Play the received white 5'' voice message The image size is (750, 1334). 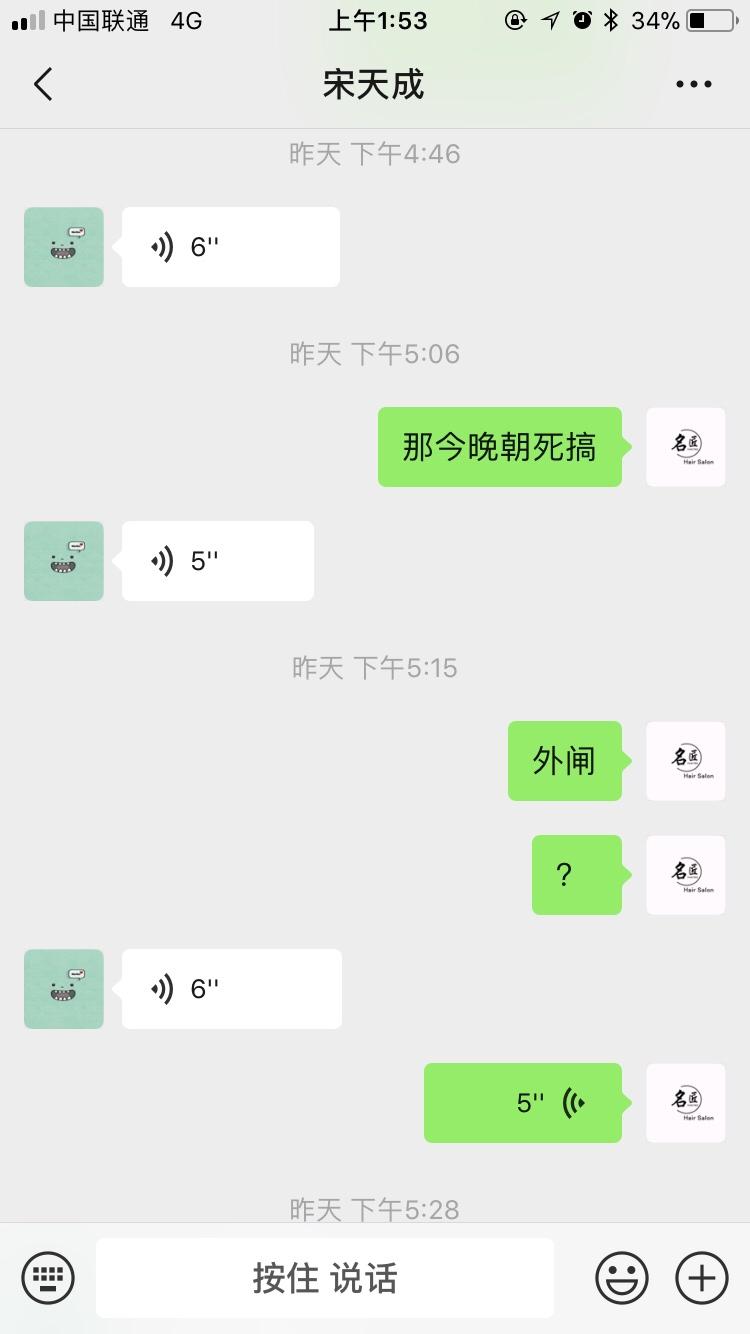[x=218, y=561]
